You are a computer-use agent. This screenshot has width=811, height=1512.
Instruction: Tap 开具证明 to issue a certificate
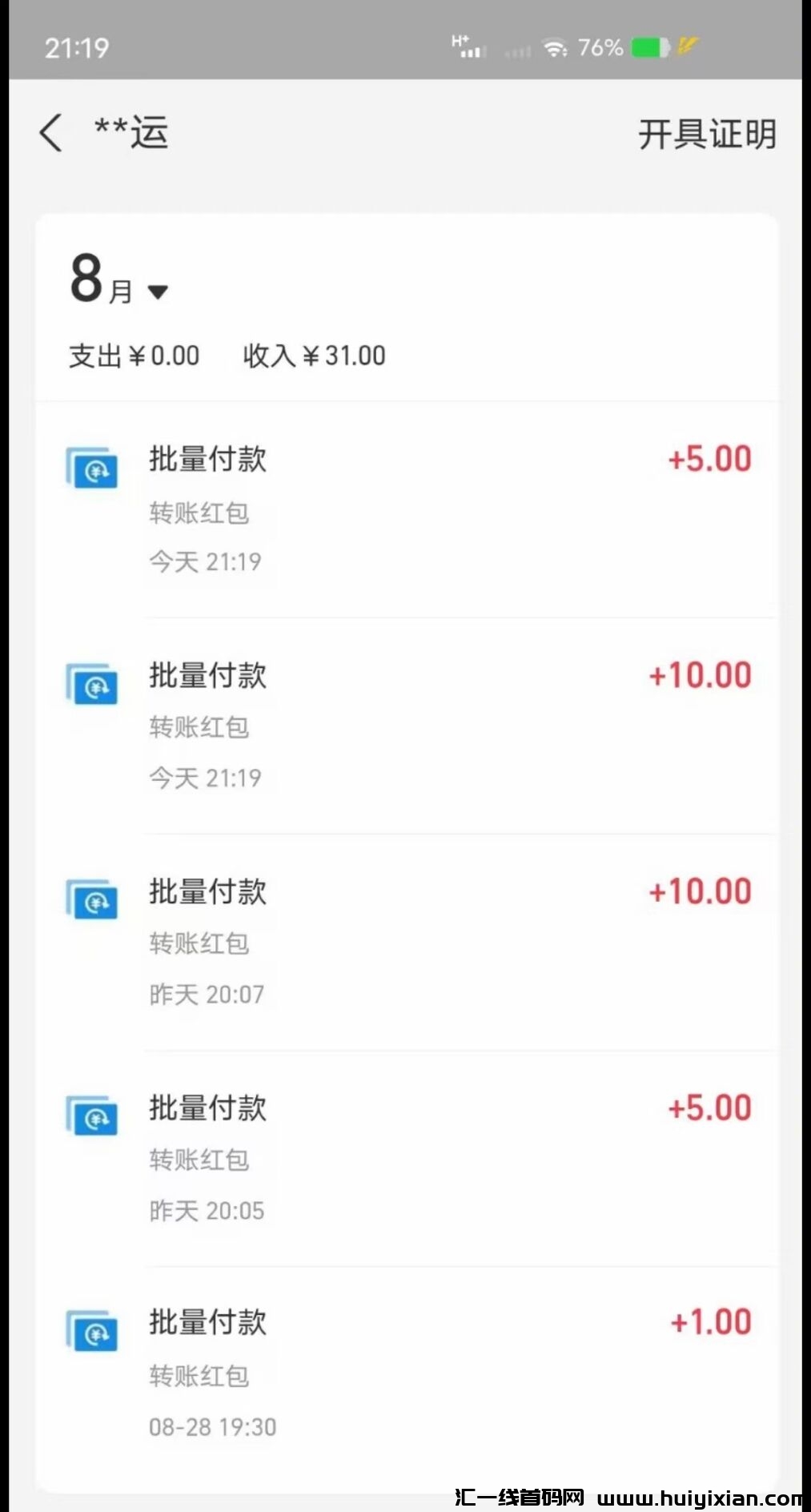tap(706, 135)
